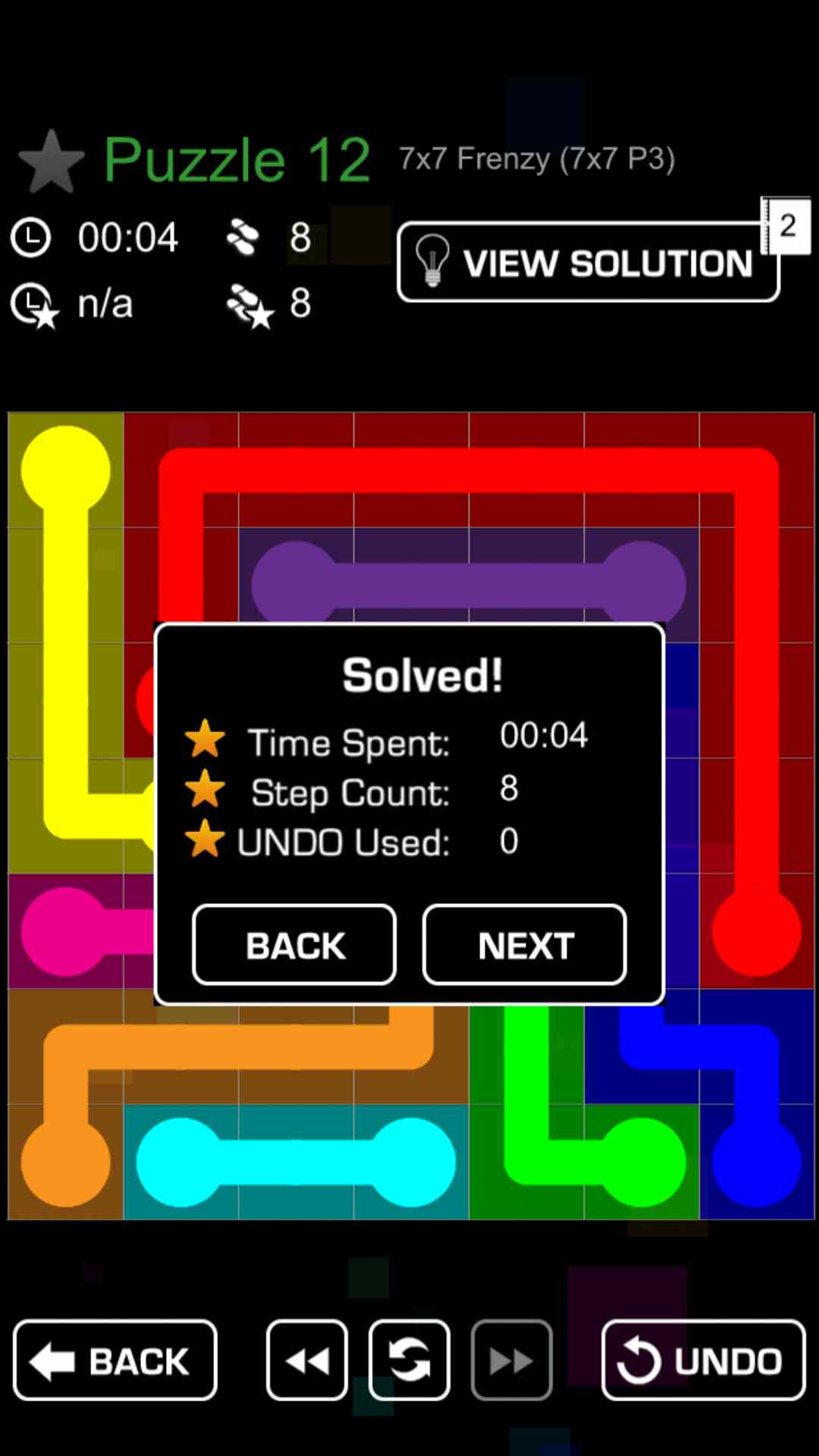The height and width of the screenshot is (1456, 819).
Task: Tap NEXT in the Solved dialog
Action: point(525,945)
